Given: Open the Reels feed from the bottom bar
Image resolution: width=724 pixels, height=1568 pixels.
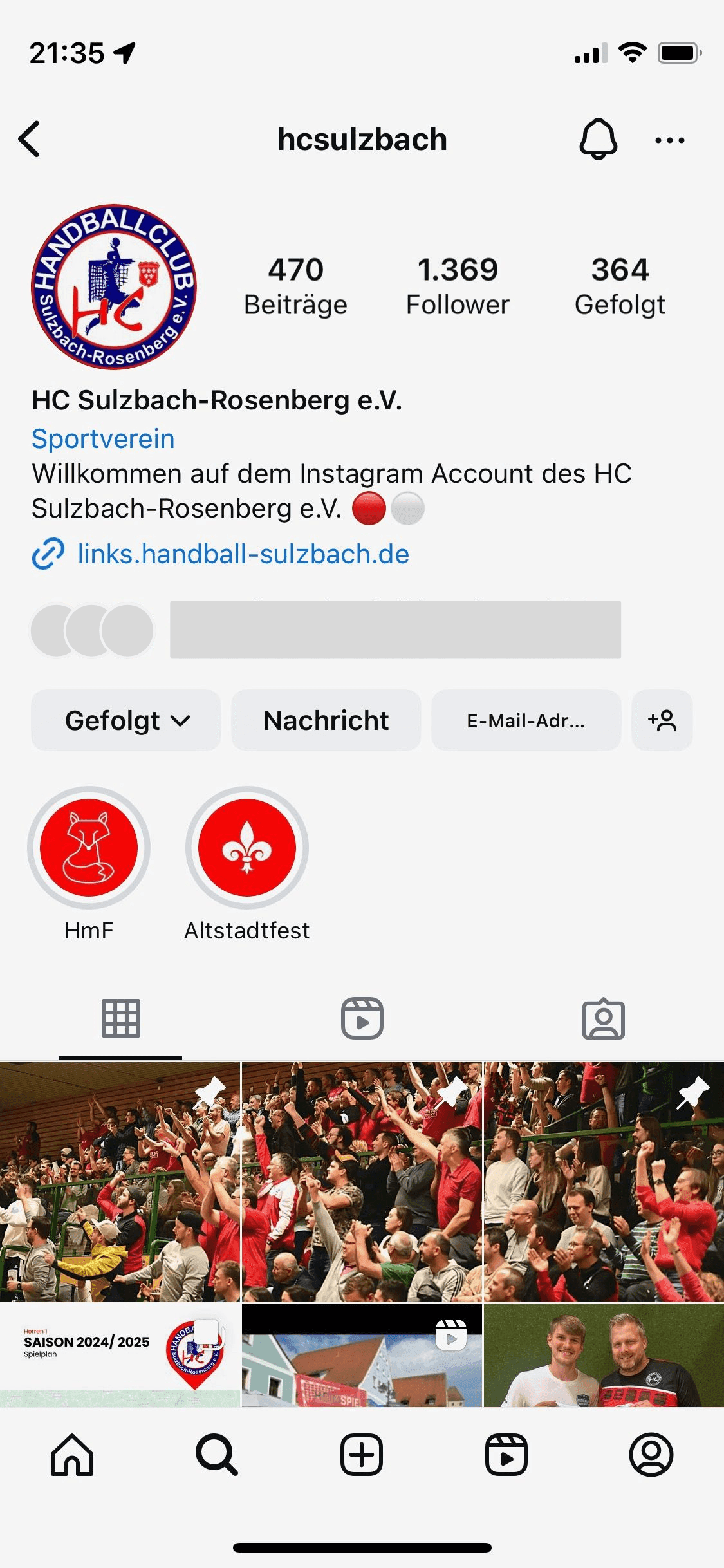Looking at the screenshot, I should [x=506, y=1455].
